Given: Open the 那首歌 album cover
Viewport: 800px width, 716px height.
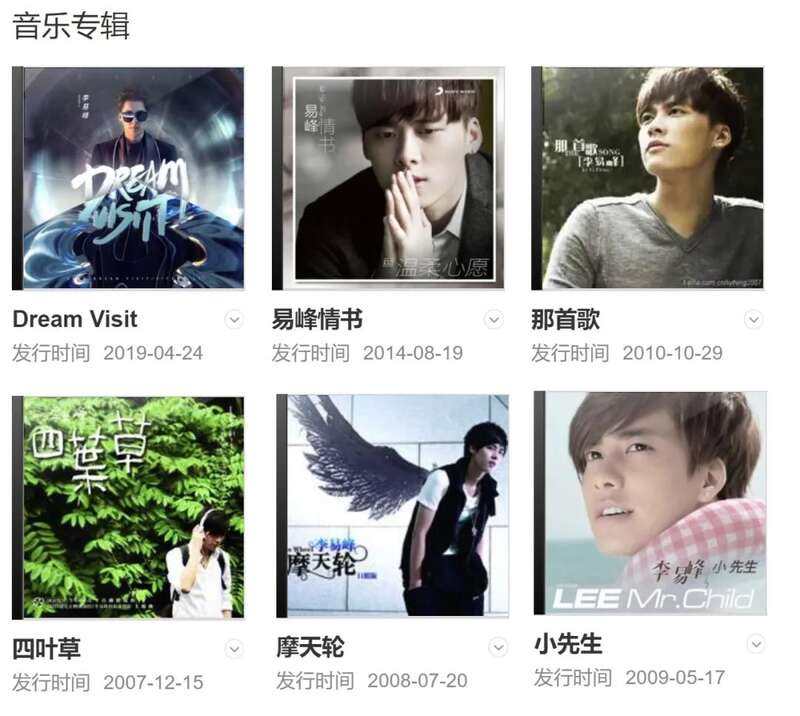Looking at the screenshot, I should coord(648,178).
